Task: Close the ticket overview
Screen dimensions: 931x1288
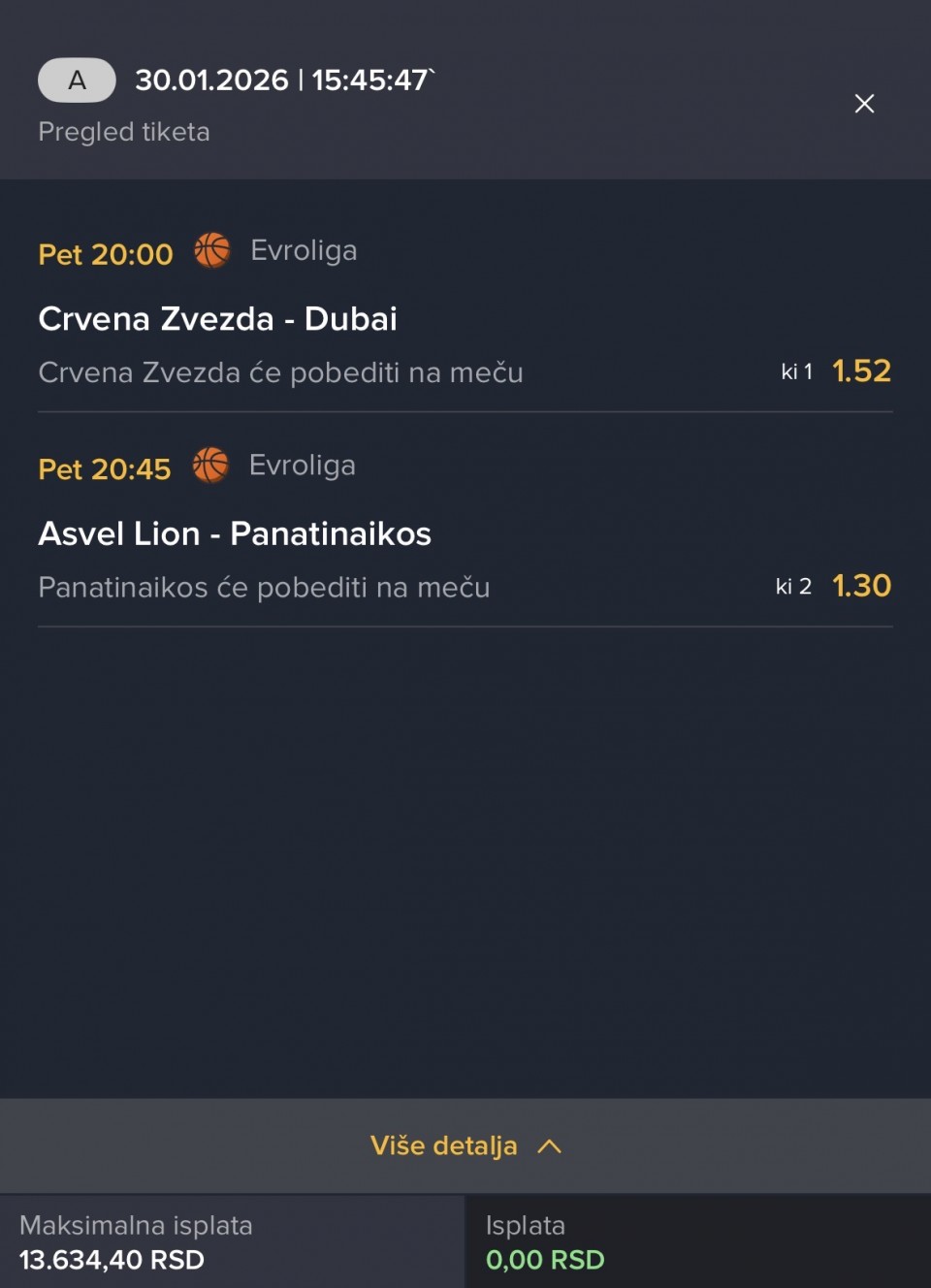Action: click(x=864, y=104)
